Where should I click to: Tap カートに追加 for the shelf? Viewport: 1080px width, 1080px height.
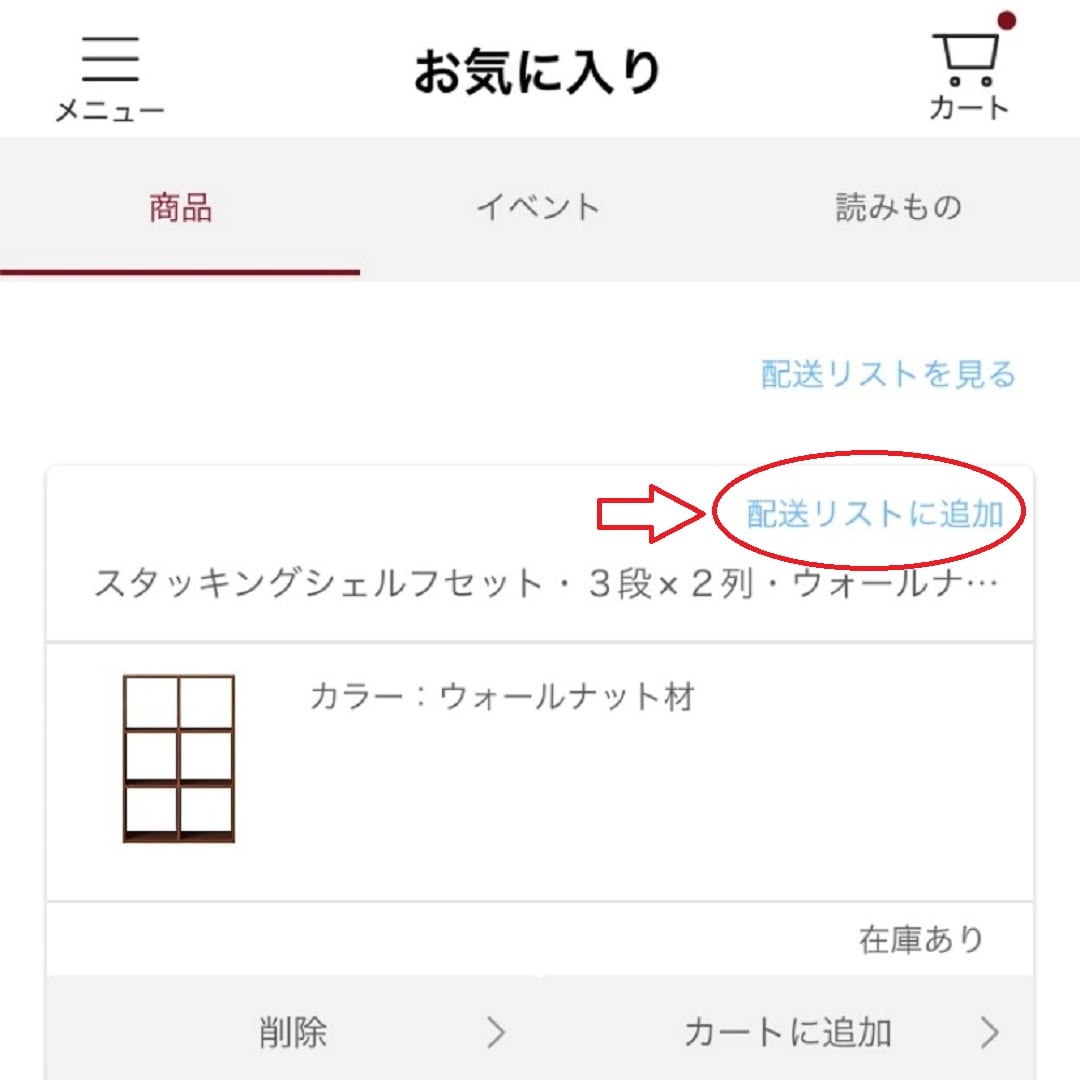click(788, 1032)
